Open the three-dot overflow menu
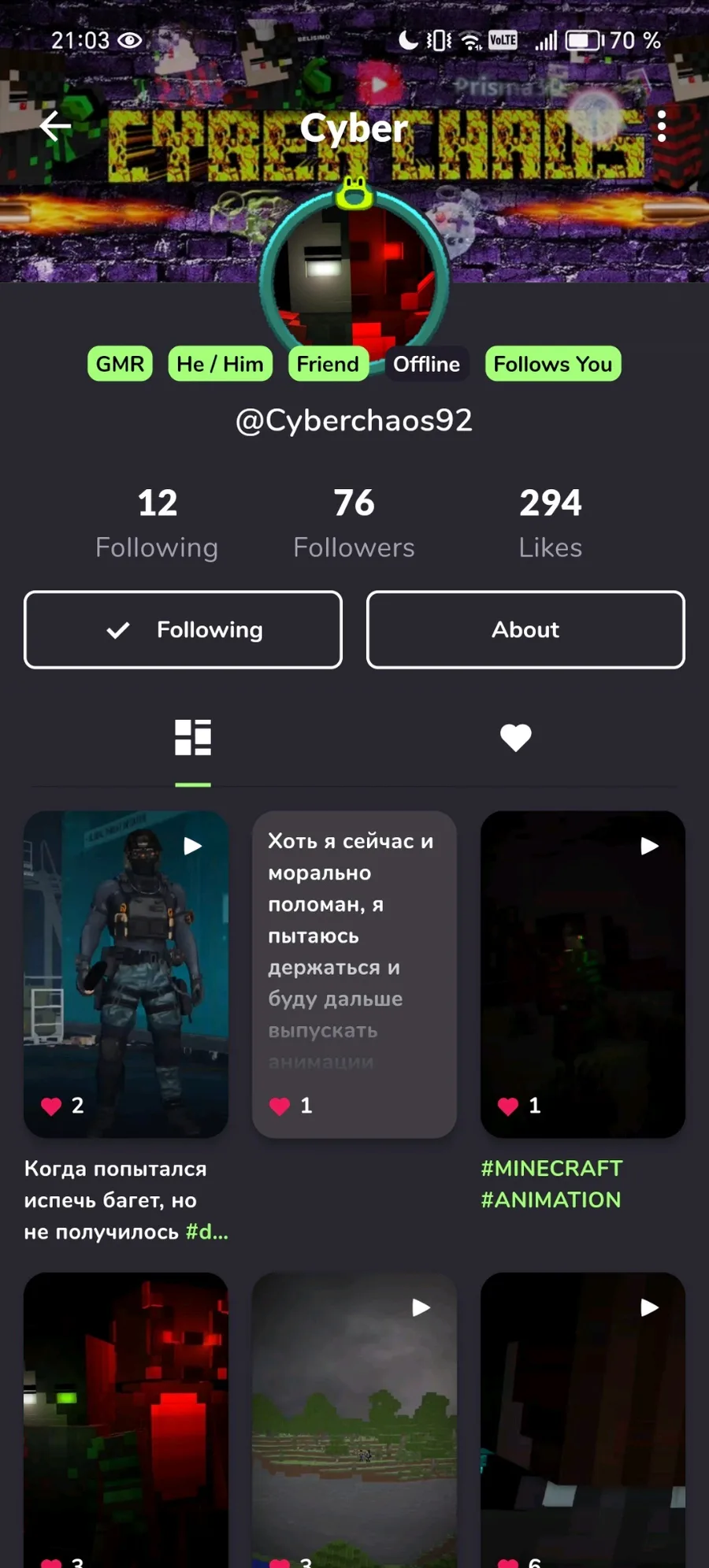Viewport: 709px width, 1568px height. 662,126
